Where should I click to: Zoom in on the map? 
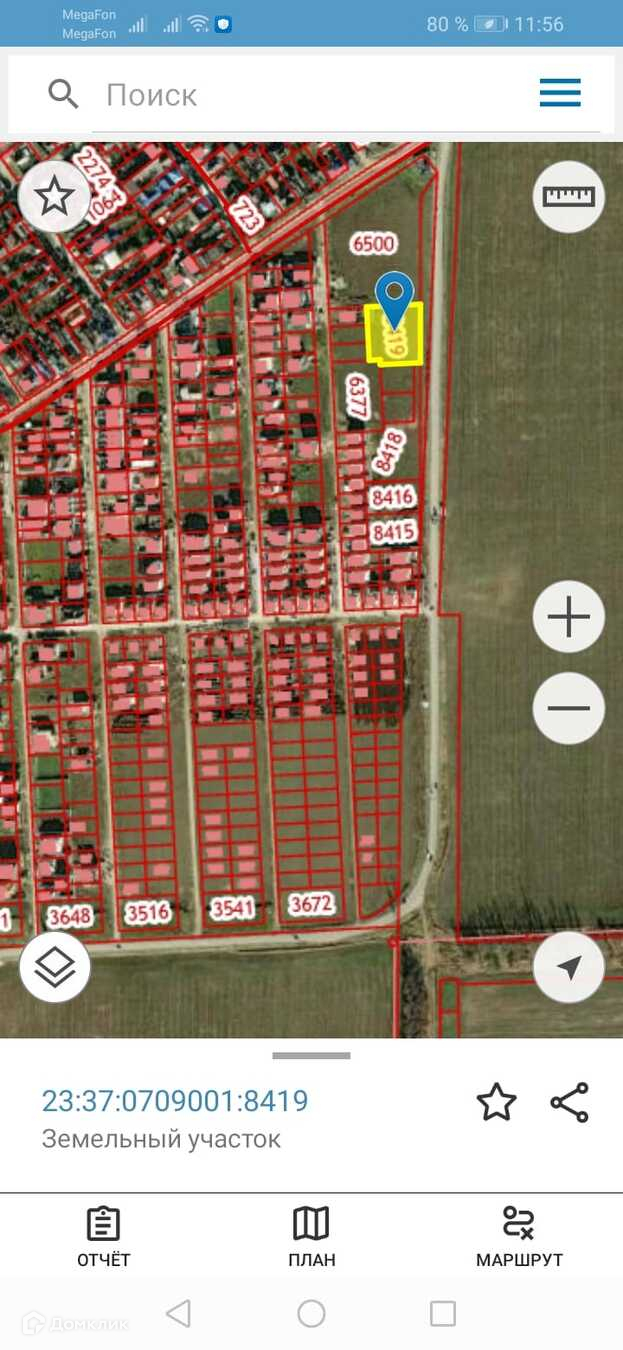click(568, 617)
